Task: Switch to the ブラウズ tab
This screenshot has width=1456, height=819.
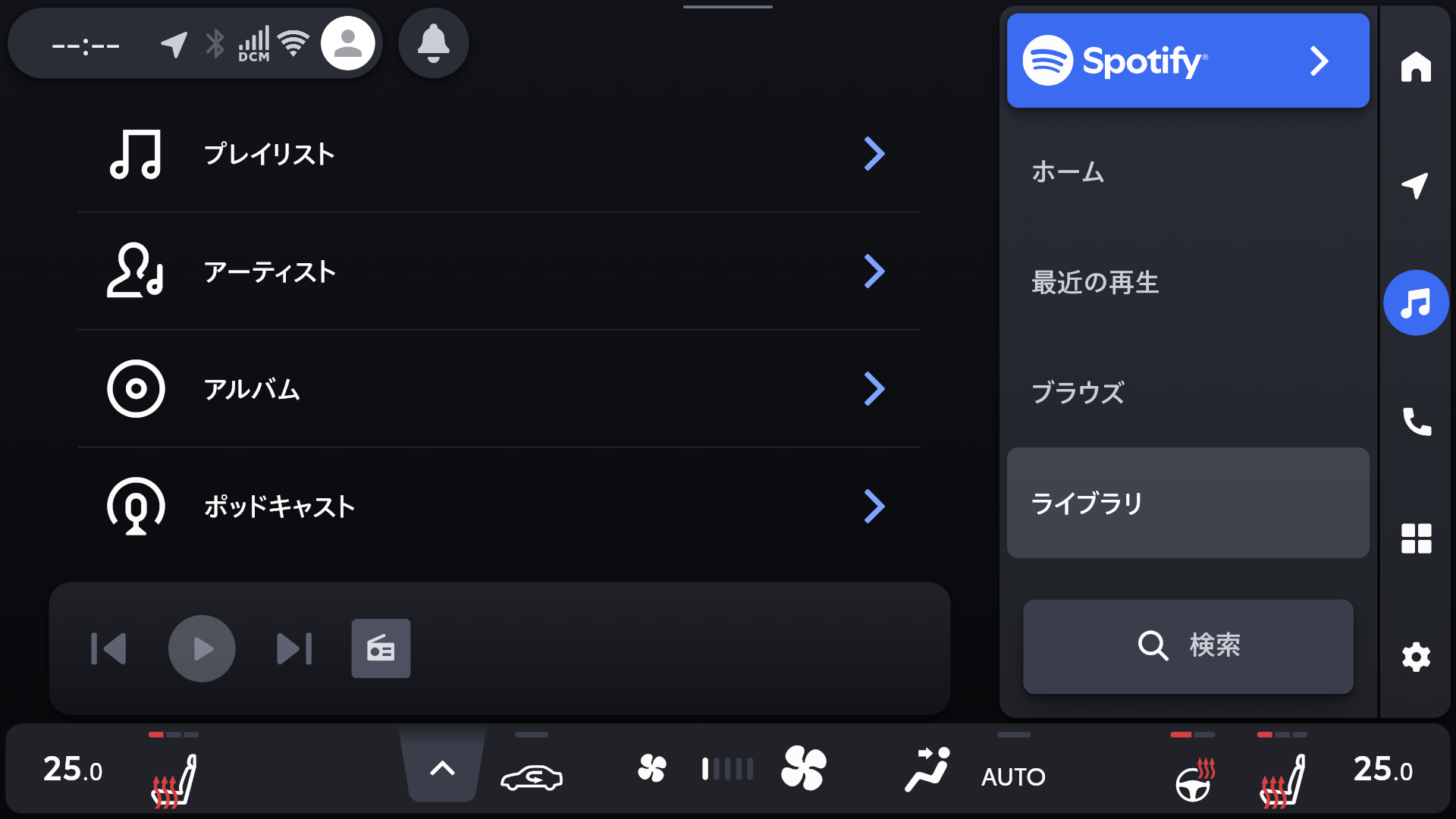Action: click(1188, 393)
